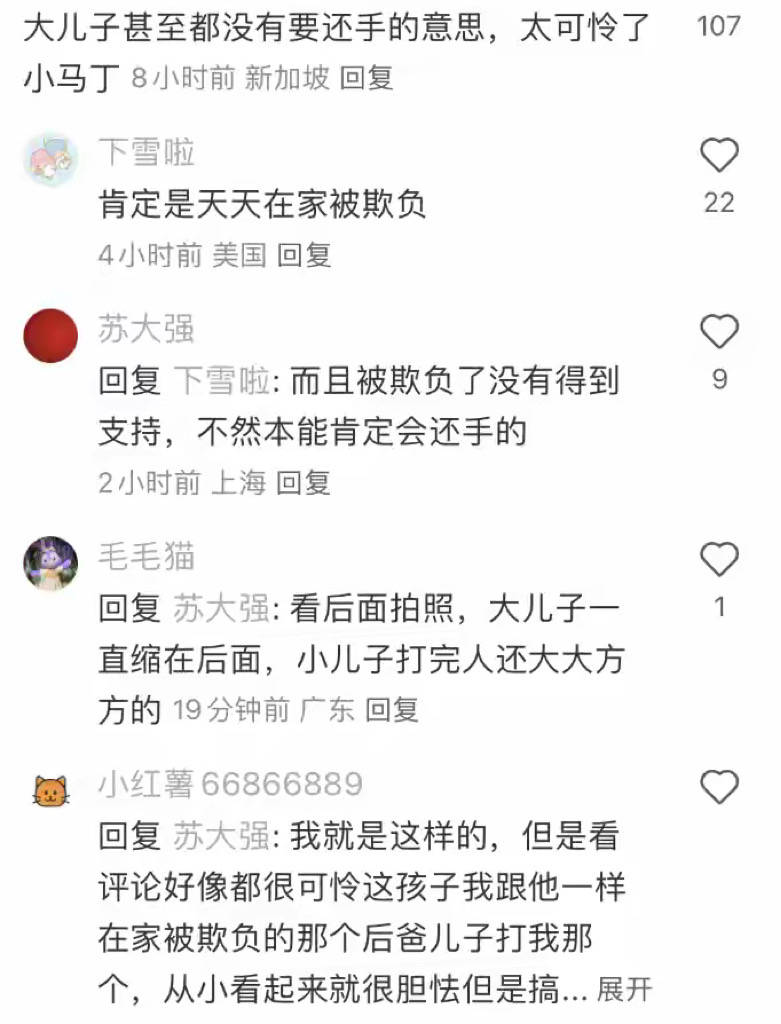This screenshot has width=781, height=1024.
Task: Like 下雪啦's comment
Action: [x=718, y=157]
